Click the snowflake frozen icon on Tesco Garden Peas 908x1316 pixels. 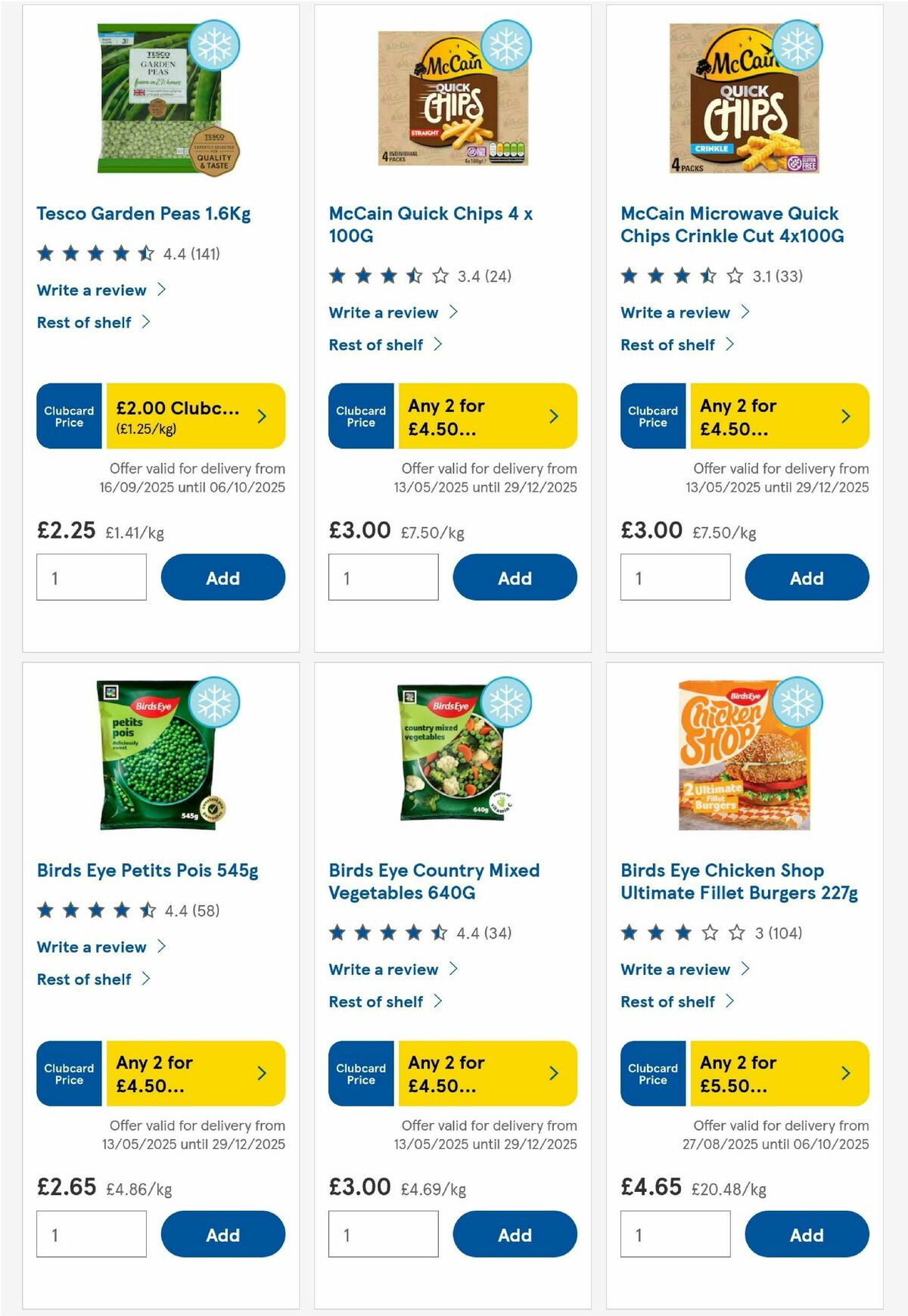coord(214,45)
